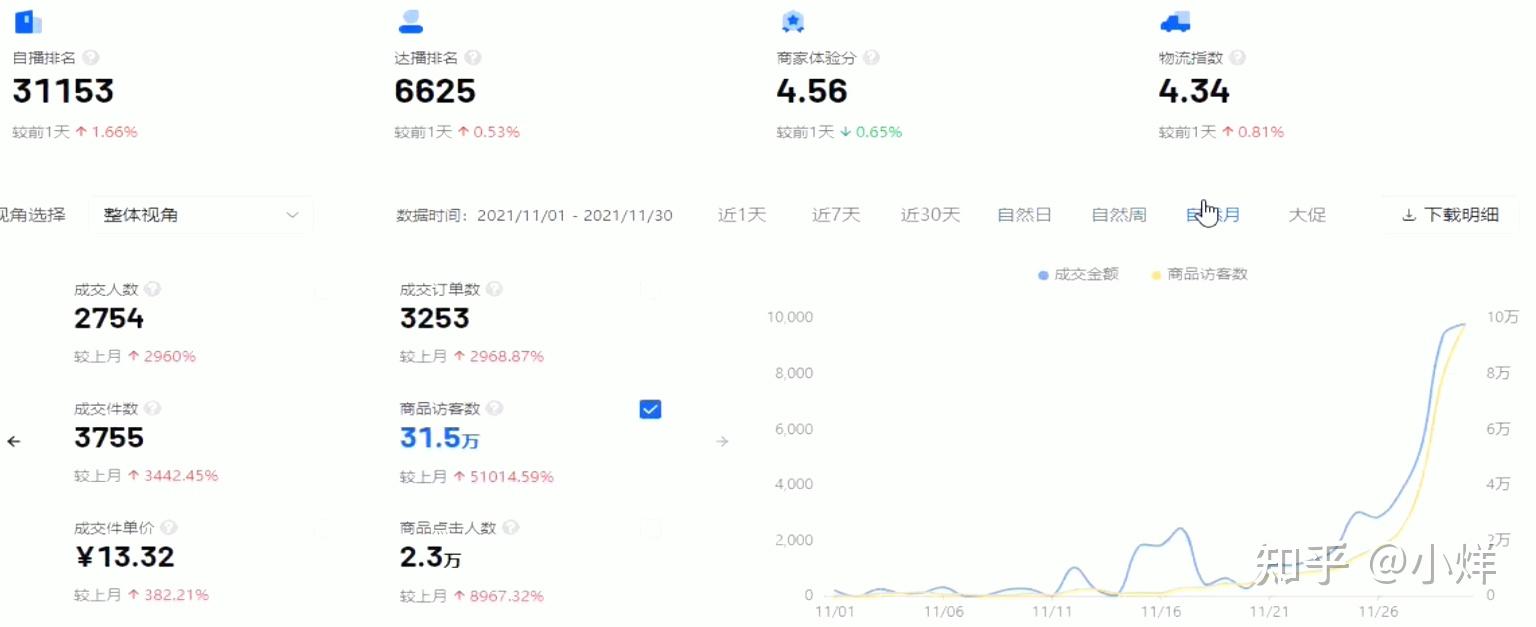Open help icon beside 物流指数
Image resolution: width=1536 pixels, height=627 pixels.
pyautogui.click(x=1238, y=58)
